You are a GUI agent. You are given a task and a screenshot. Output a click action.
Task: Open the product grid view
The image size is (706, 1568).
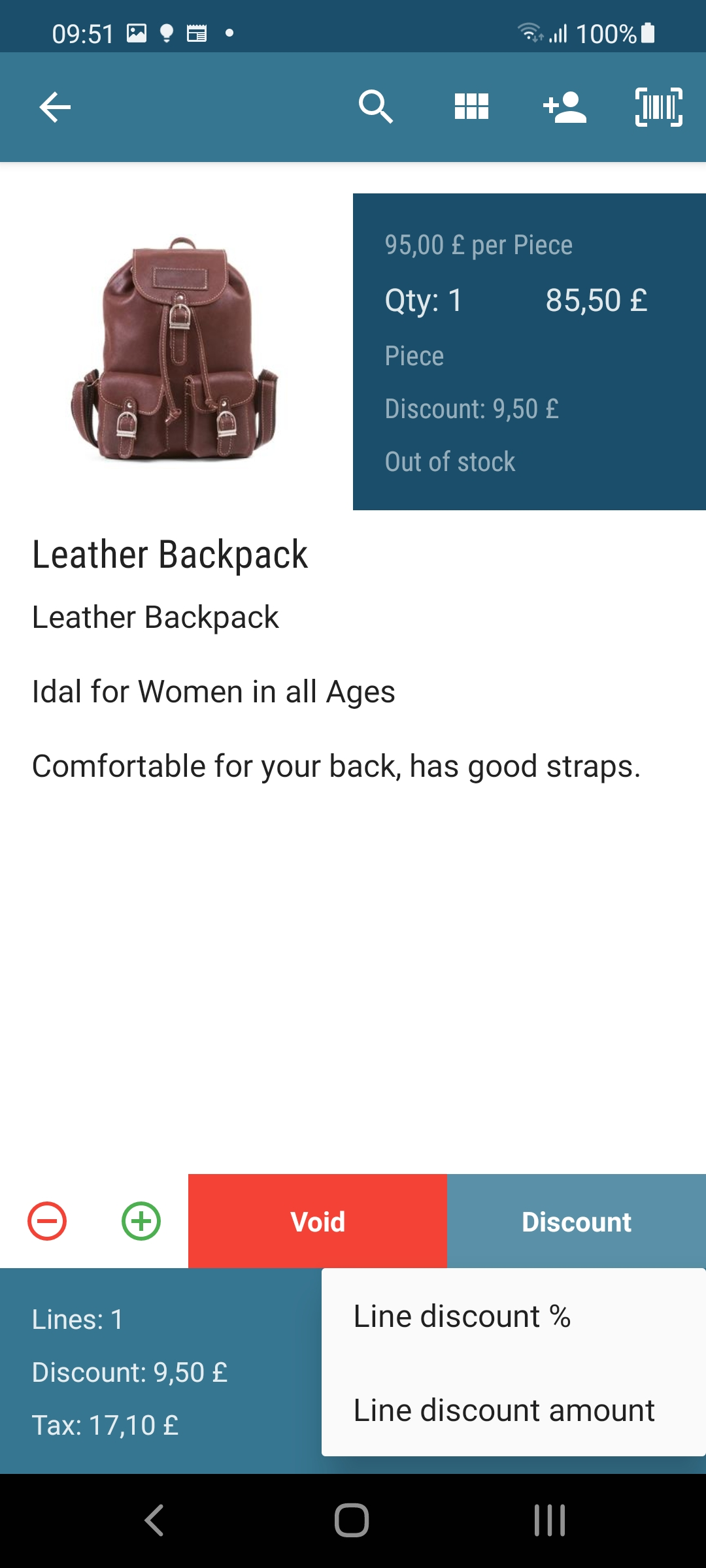pyautogui.click(x=471, y=107)
